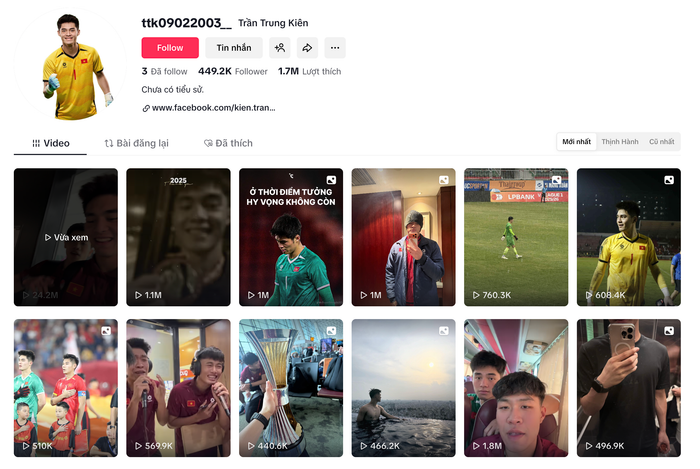Open the mirror selfie video with 496.9K views

(628, 388)
